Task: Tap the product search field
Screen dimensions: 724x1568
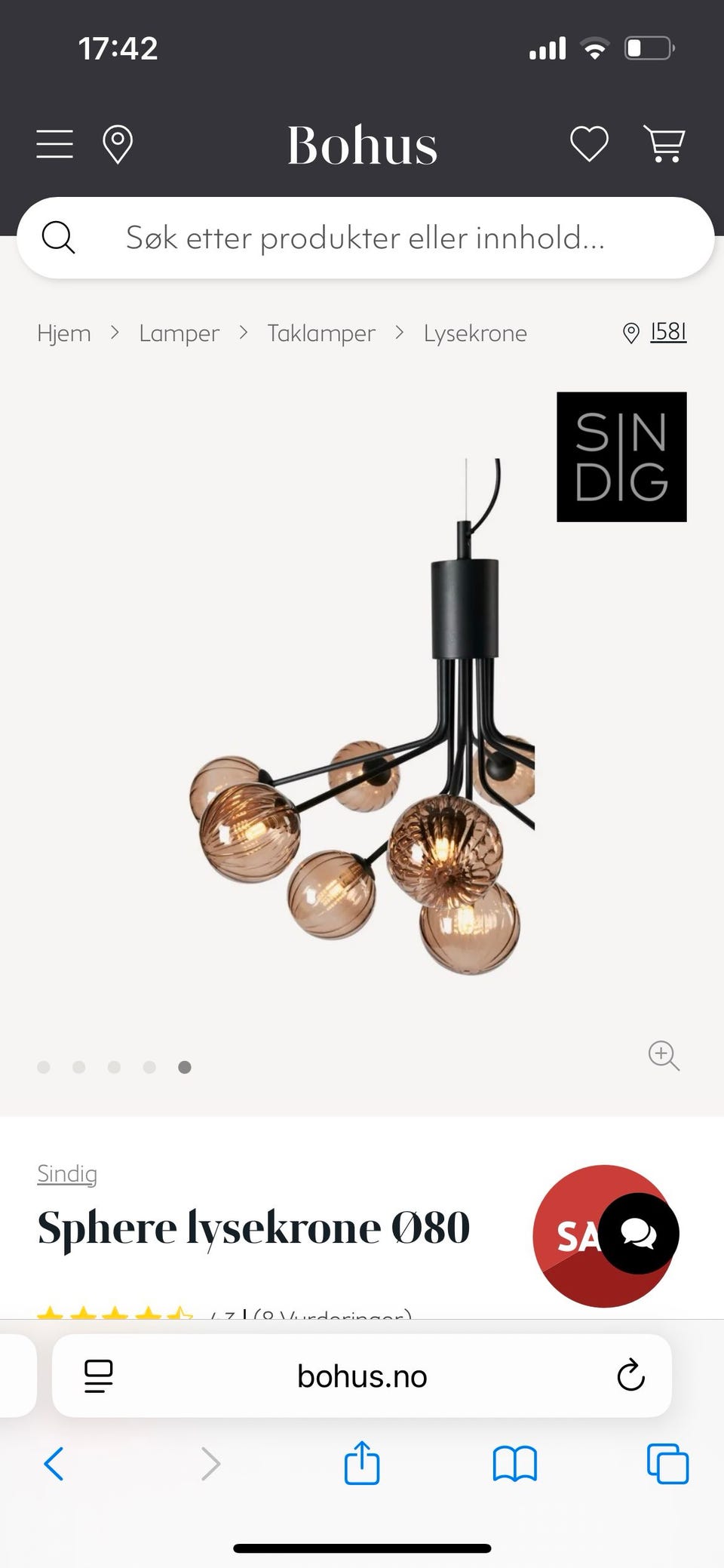Action: point(365,238)
